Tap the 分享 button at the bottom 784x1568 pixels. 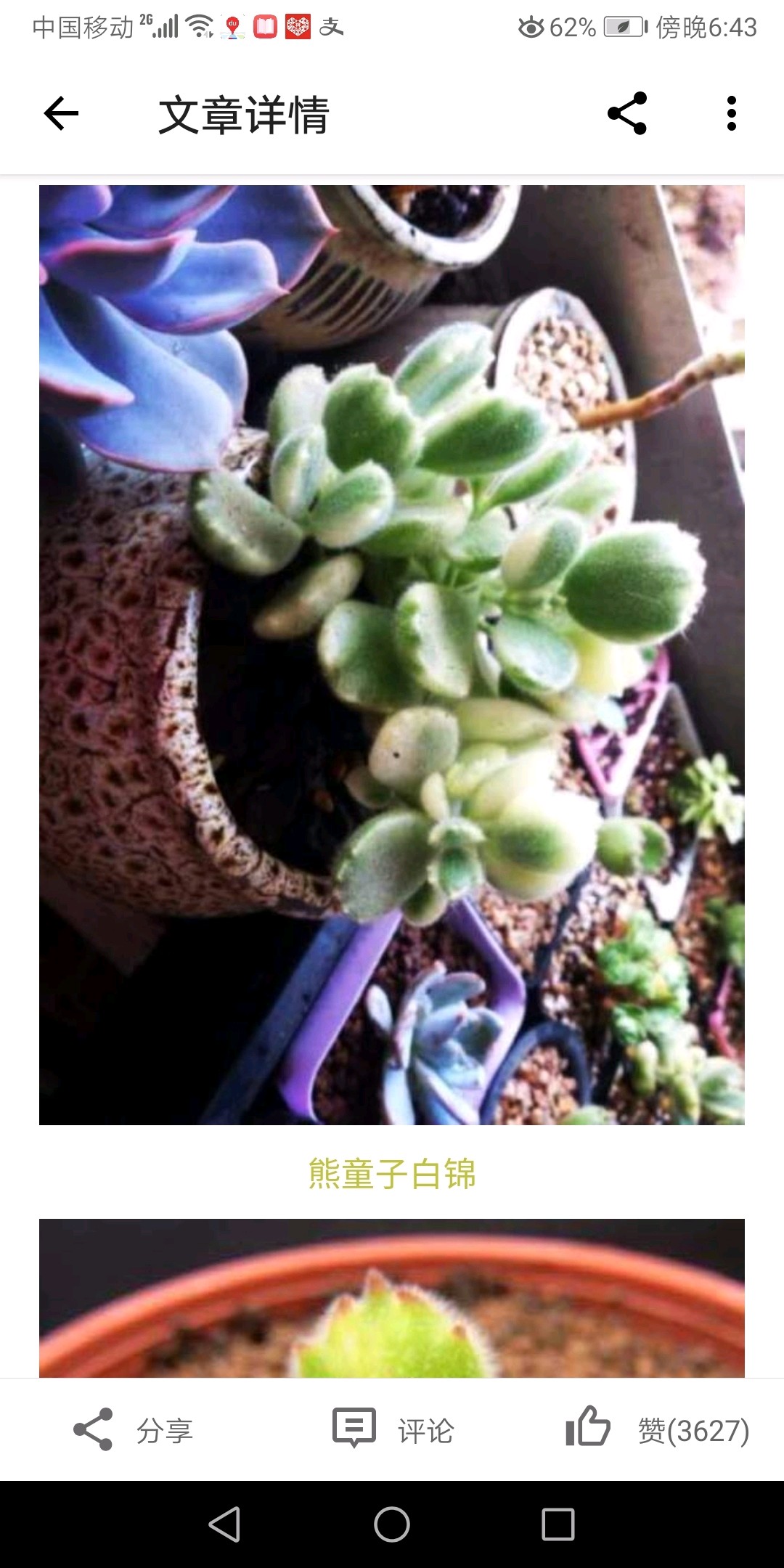[x=133, y=1430]
